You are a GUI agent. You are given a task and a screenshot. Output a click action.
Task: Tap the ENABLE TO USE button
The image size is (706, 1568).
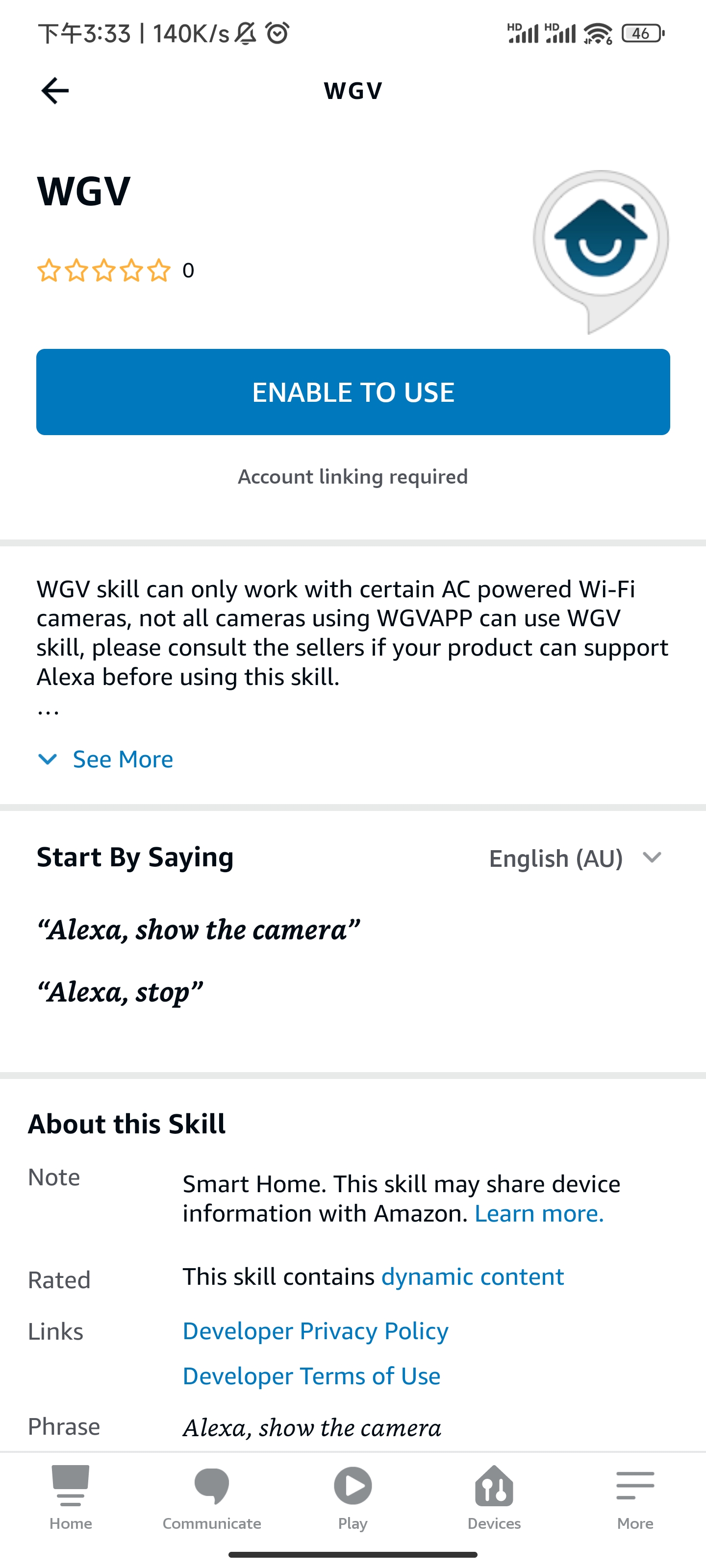click(353, 392)
